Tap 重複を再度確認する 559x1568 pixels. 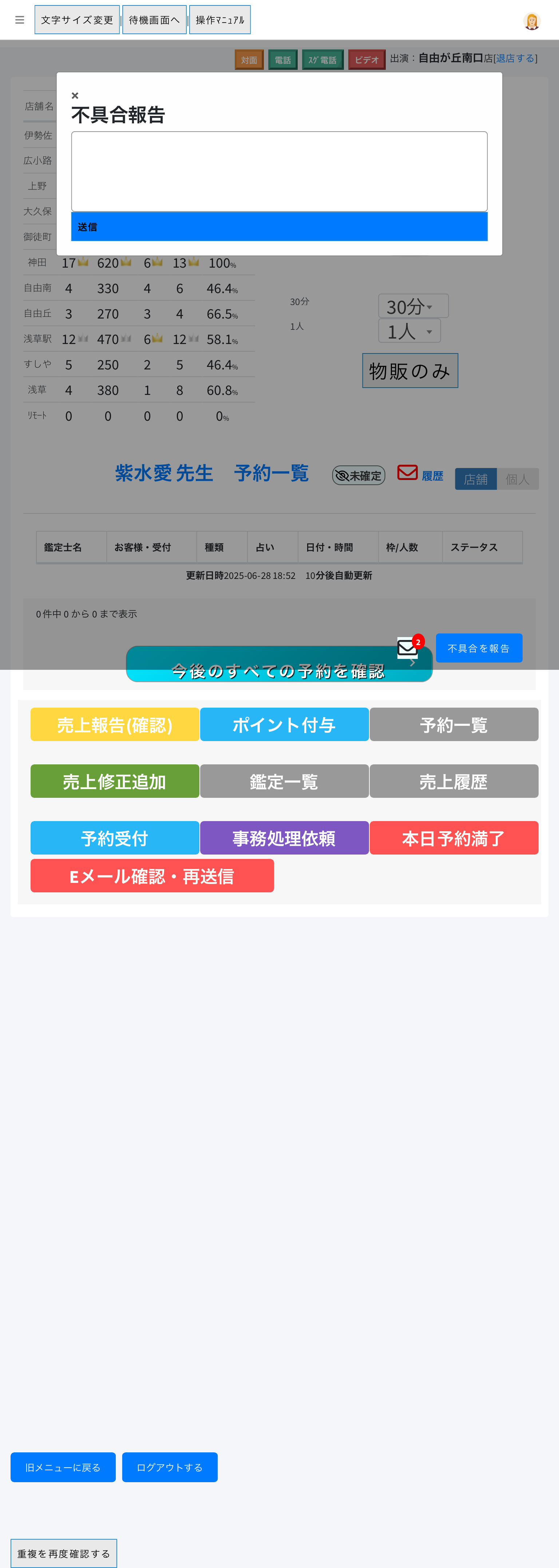63,1553
